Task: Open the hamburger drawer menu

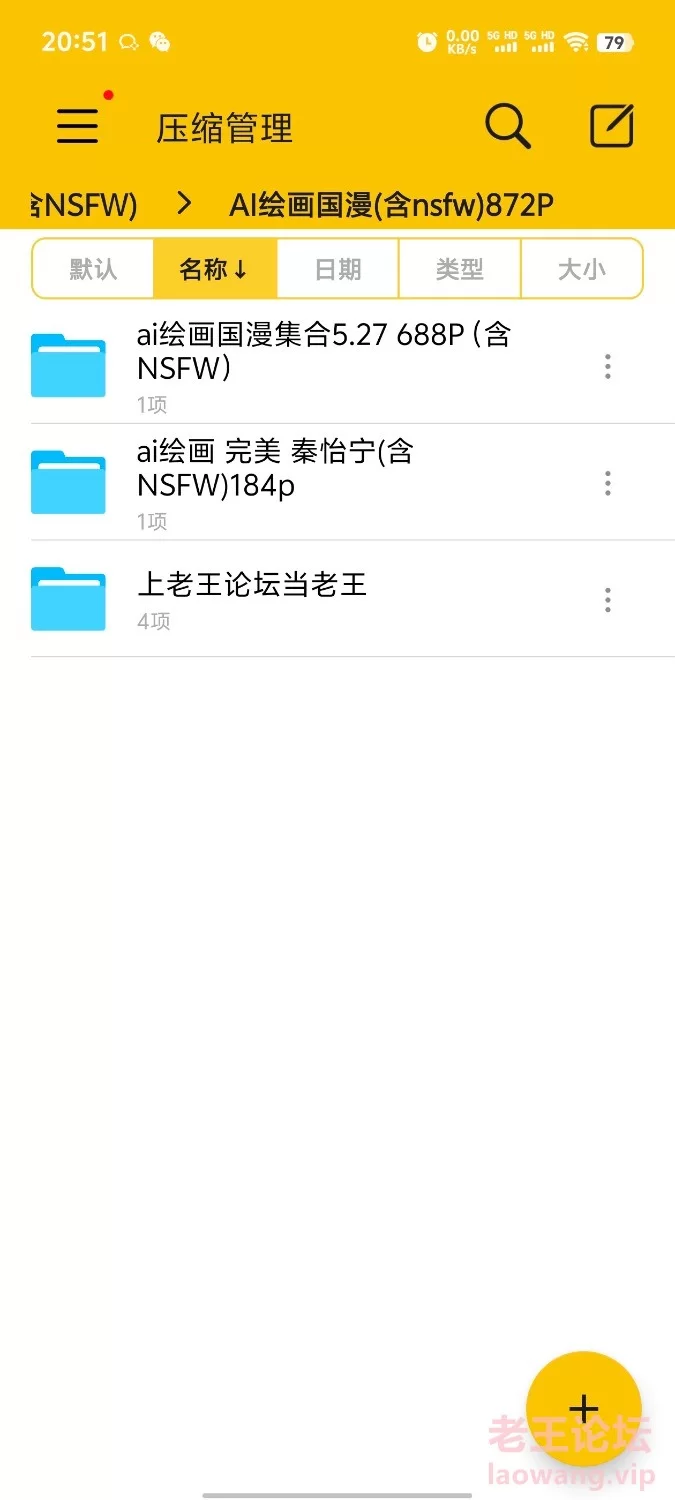Action: pyautogui.click(x=77, y=126)
